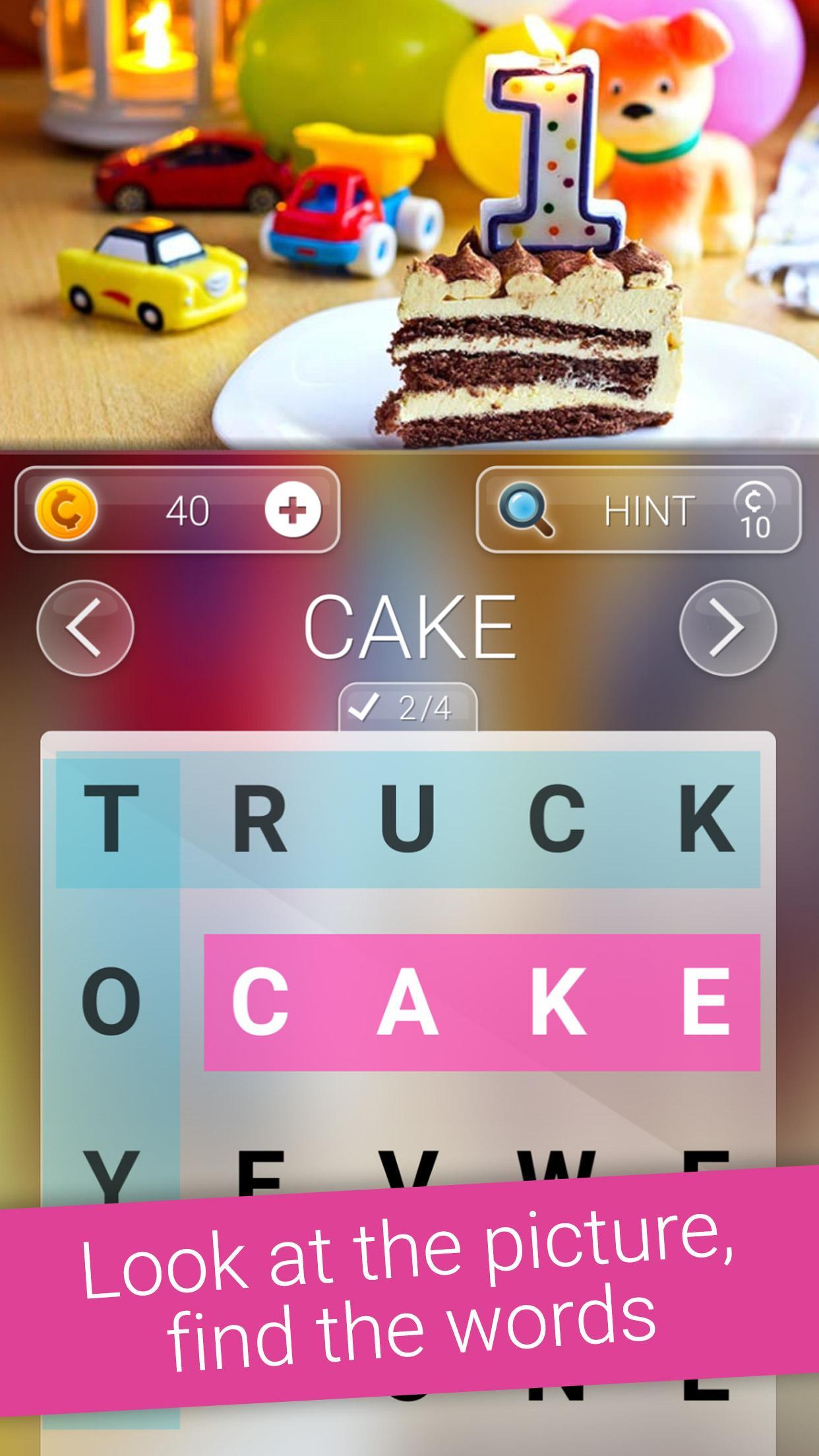Image resolution: width=819 pixels, height=1456 pixels.
Task: Go to the previous word with left arrow
Action: pos(85,628)
